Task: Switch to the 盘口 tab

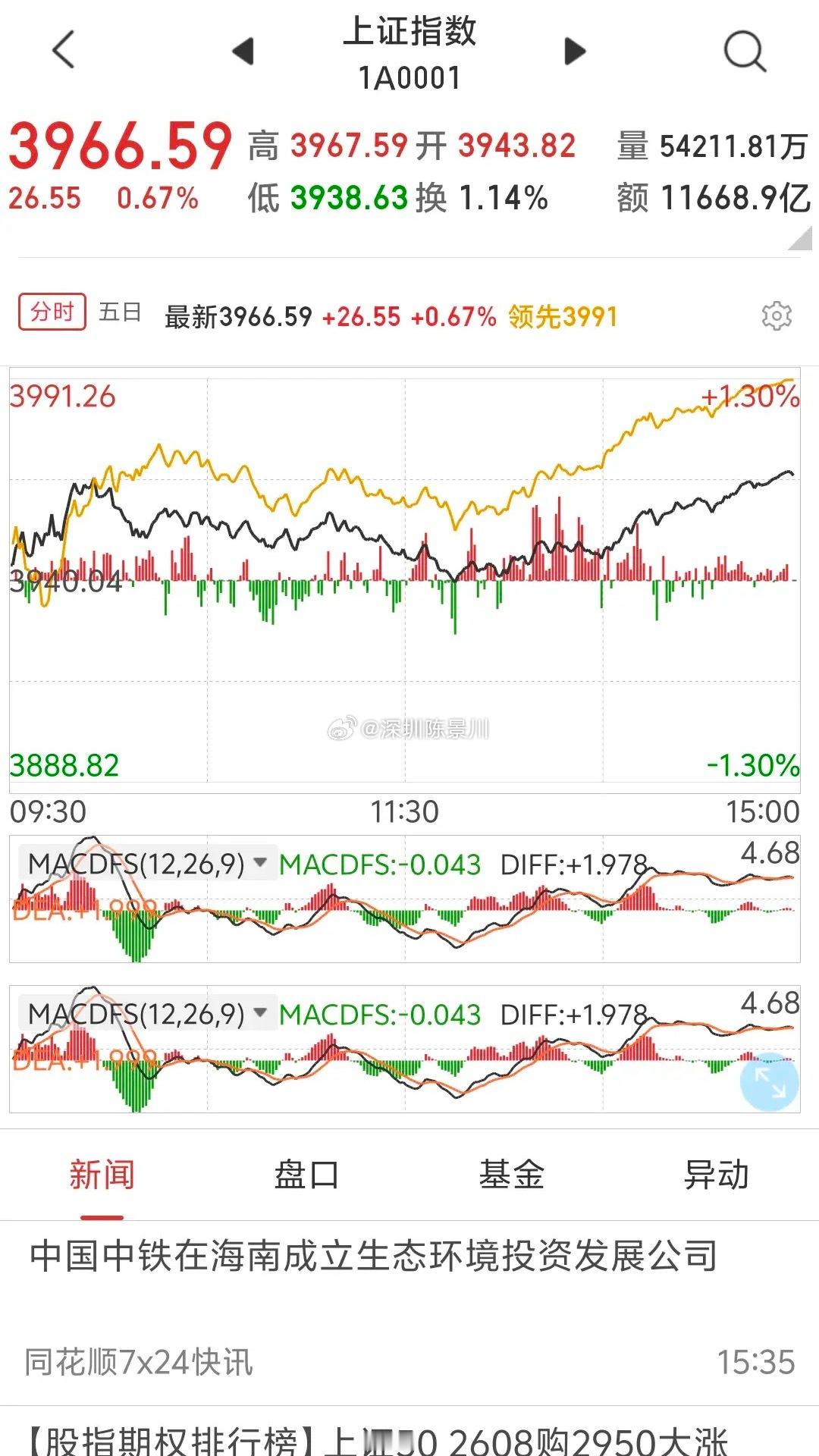Action: [306, 1175]
